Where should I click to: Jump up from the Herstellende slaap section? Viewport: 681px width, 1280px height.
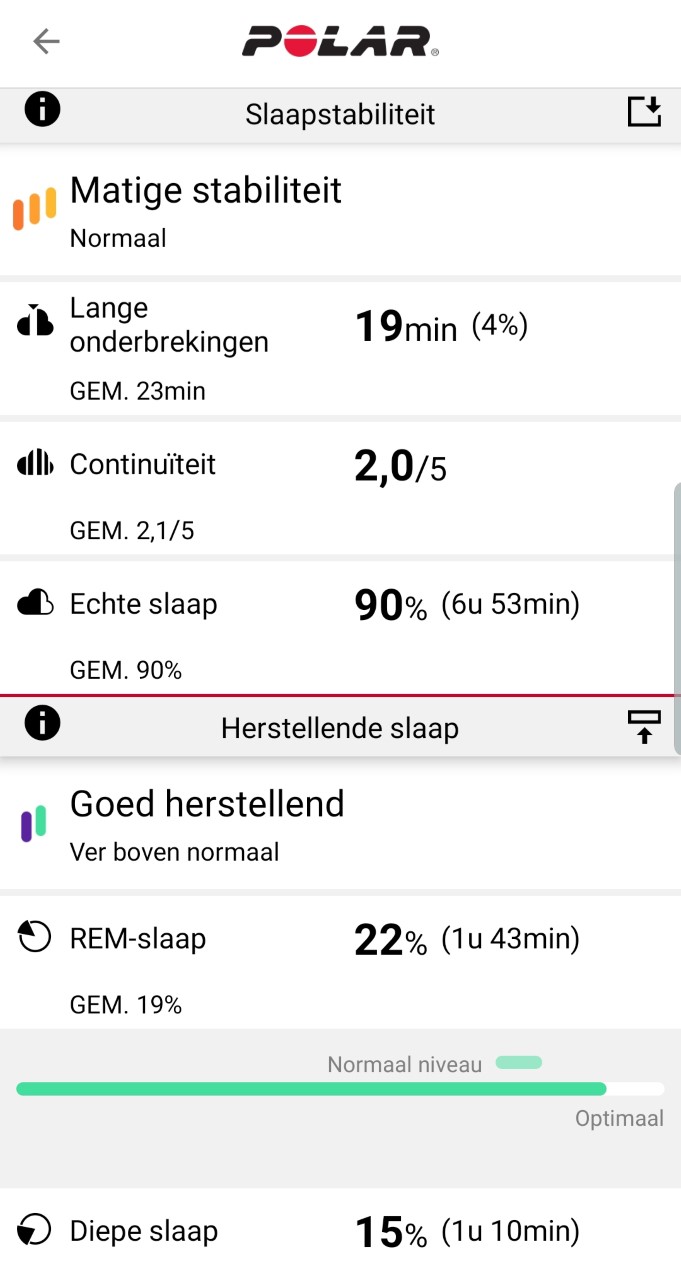[644, 727]
